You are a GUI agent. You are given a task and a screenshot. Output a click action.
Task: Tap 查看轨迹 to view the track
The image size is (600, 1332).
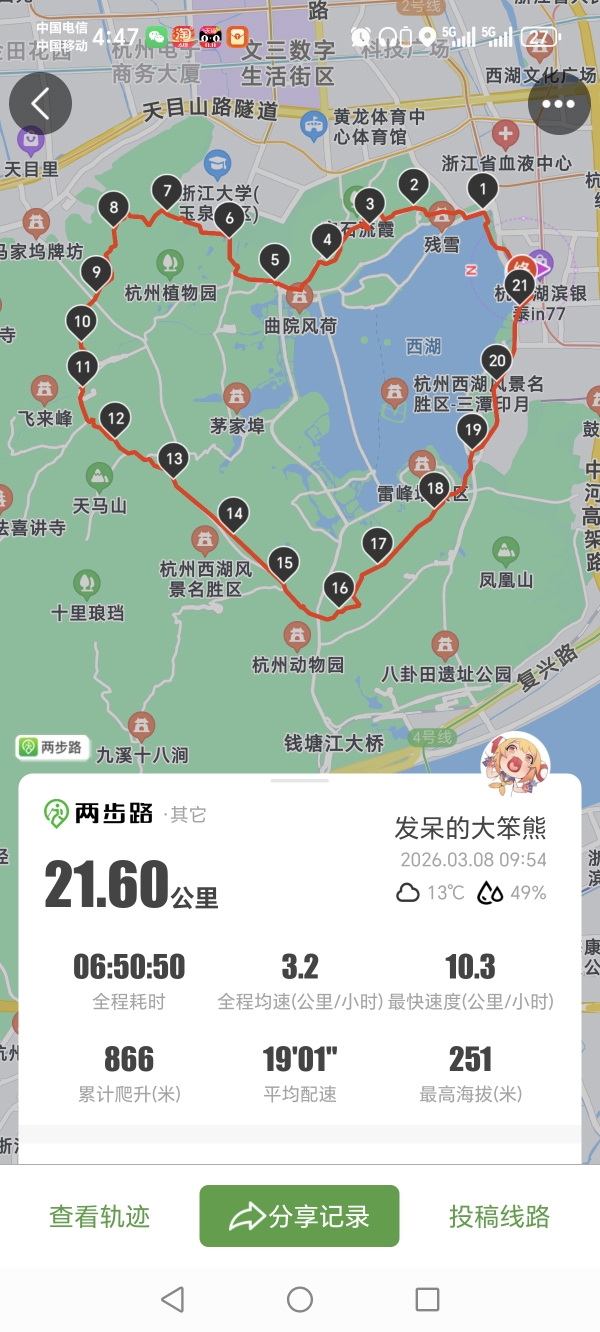[x=100, y=1216]
